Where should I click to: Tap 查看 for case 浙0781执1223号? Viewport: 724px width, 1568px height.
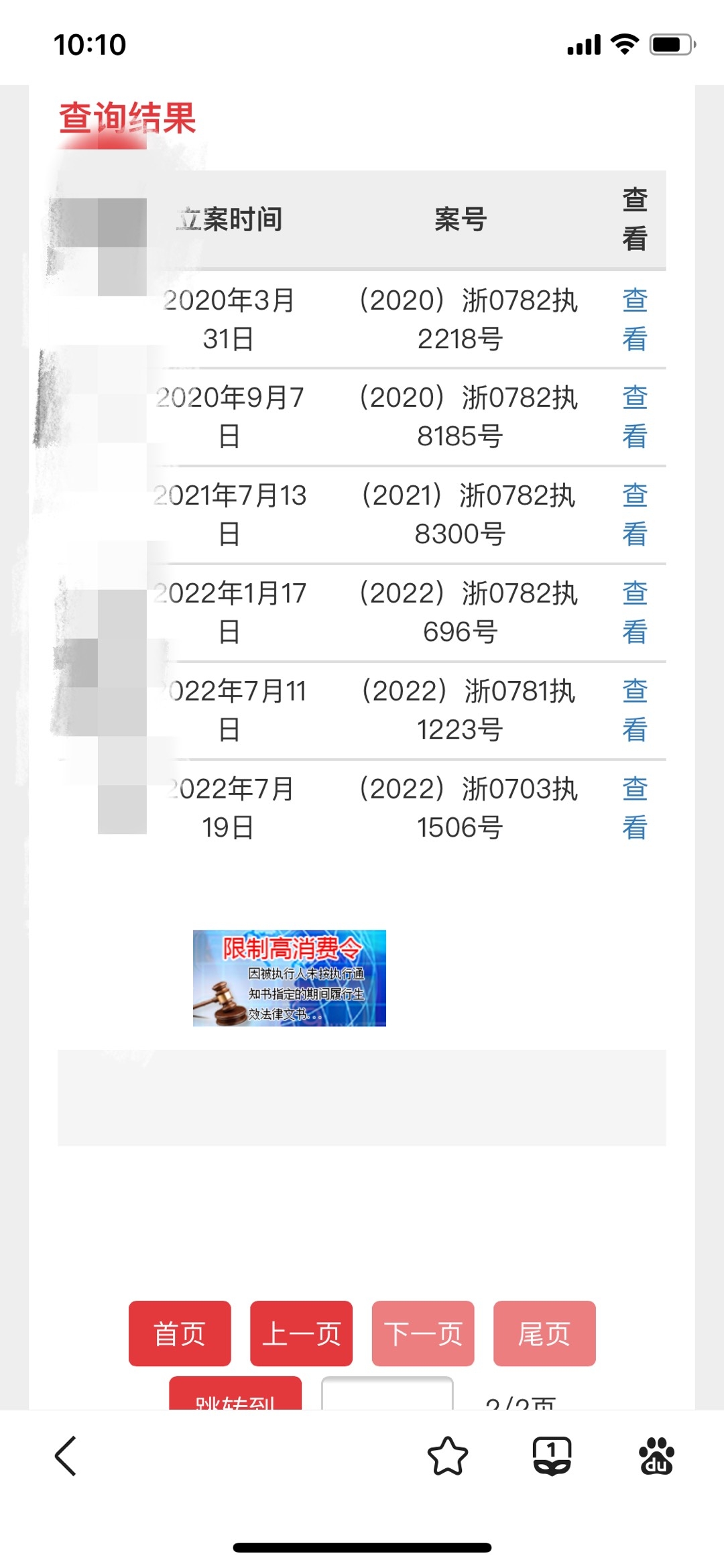[634, 710]
